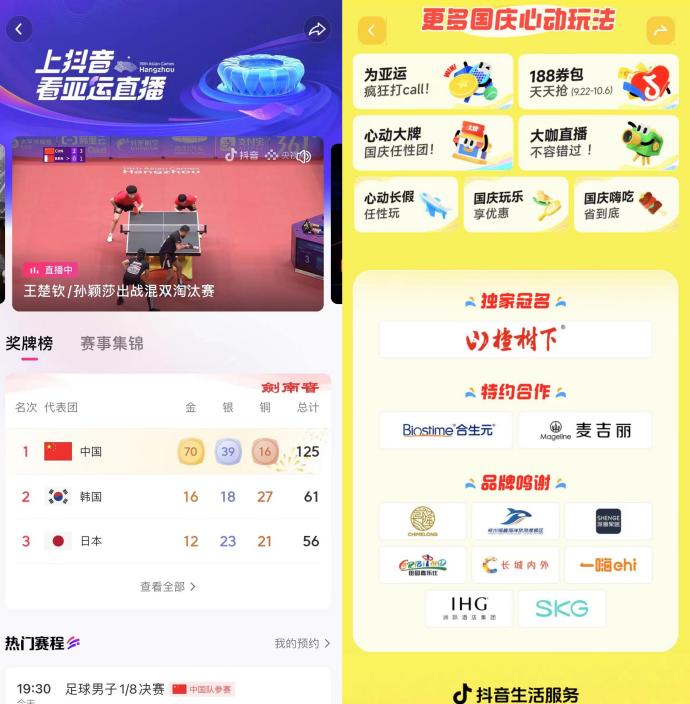Switch to the 赛事集锦 tab
This screenshot has height=704, width=690.
pos(112,343)
